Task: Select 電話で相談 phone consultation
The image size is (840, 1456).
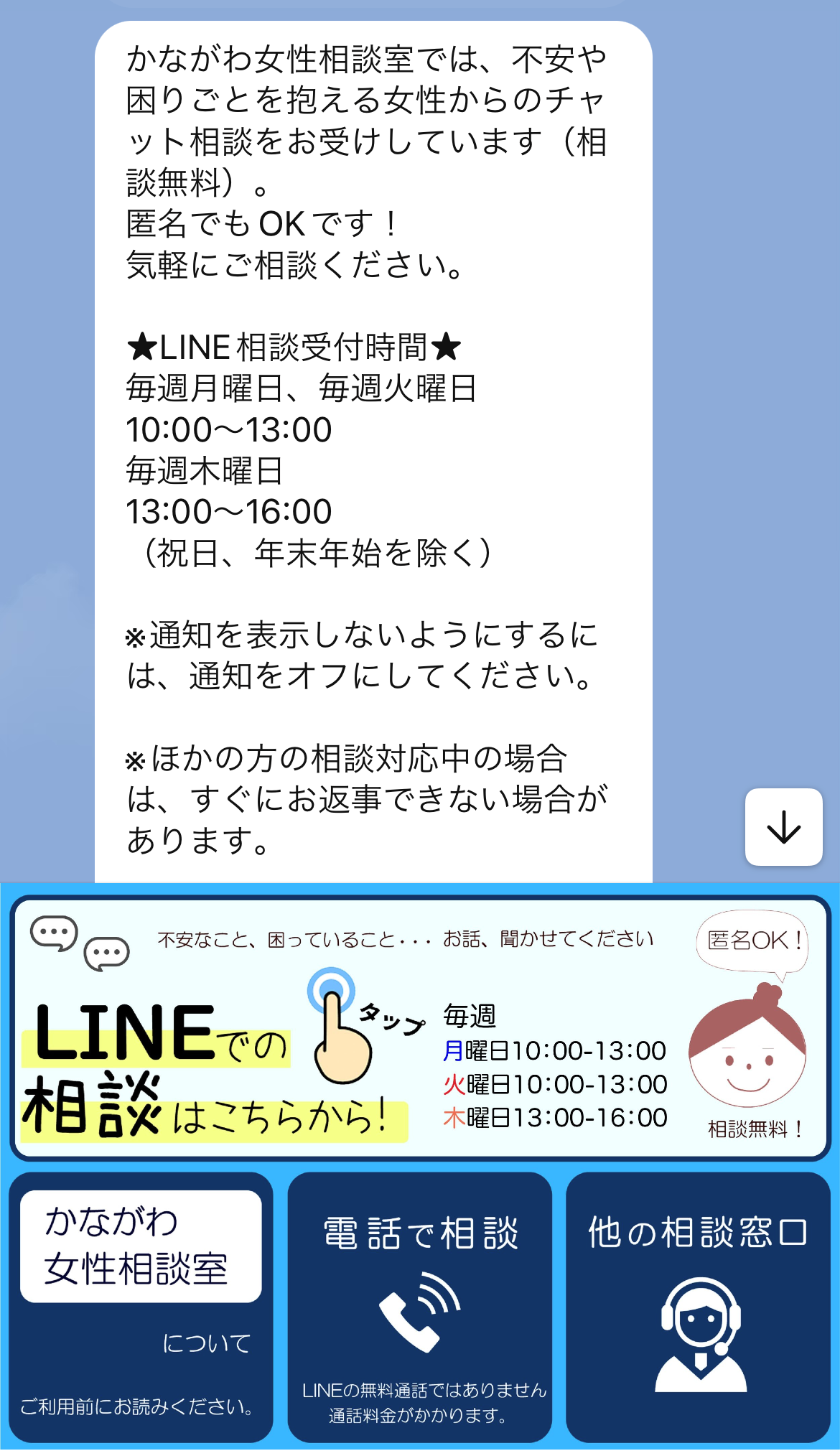Action: coord(420,1307)
